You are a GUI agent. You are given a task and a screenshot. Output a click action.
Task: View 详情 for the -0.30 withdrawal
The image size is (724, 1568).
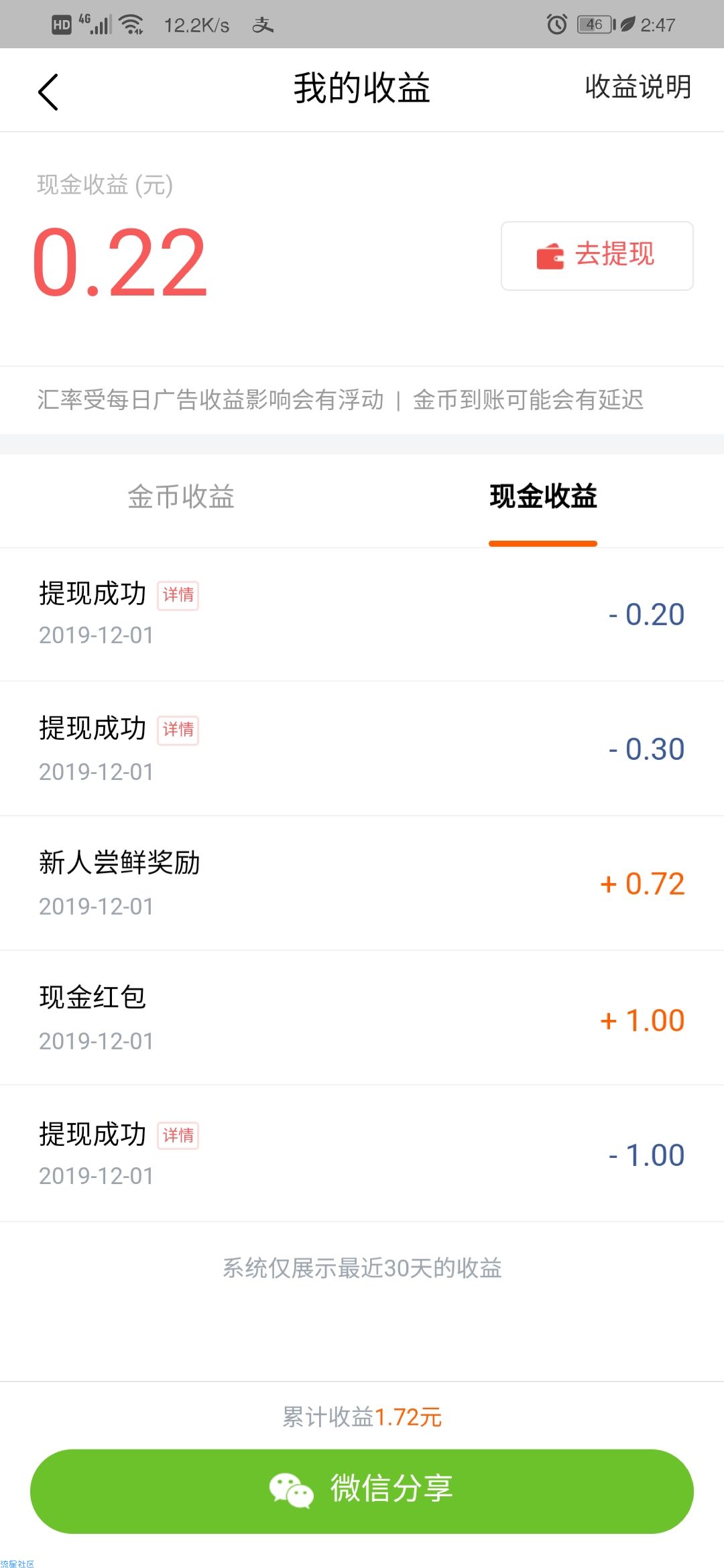pyautogui.click(x=178, y=730)
